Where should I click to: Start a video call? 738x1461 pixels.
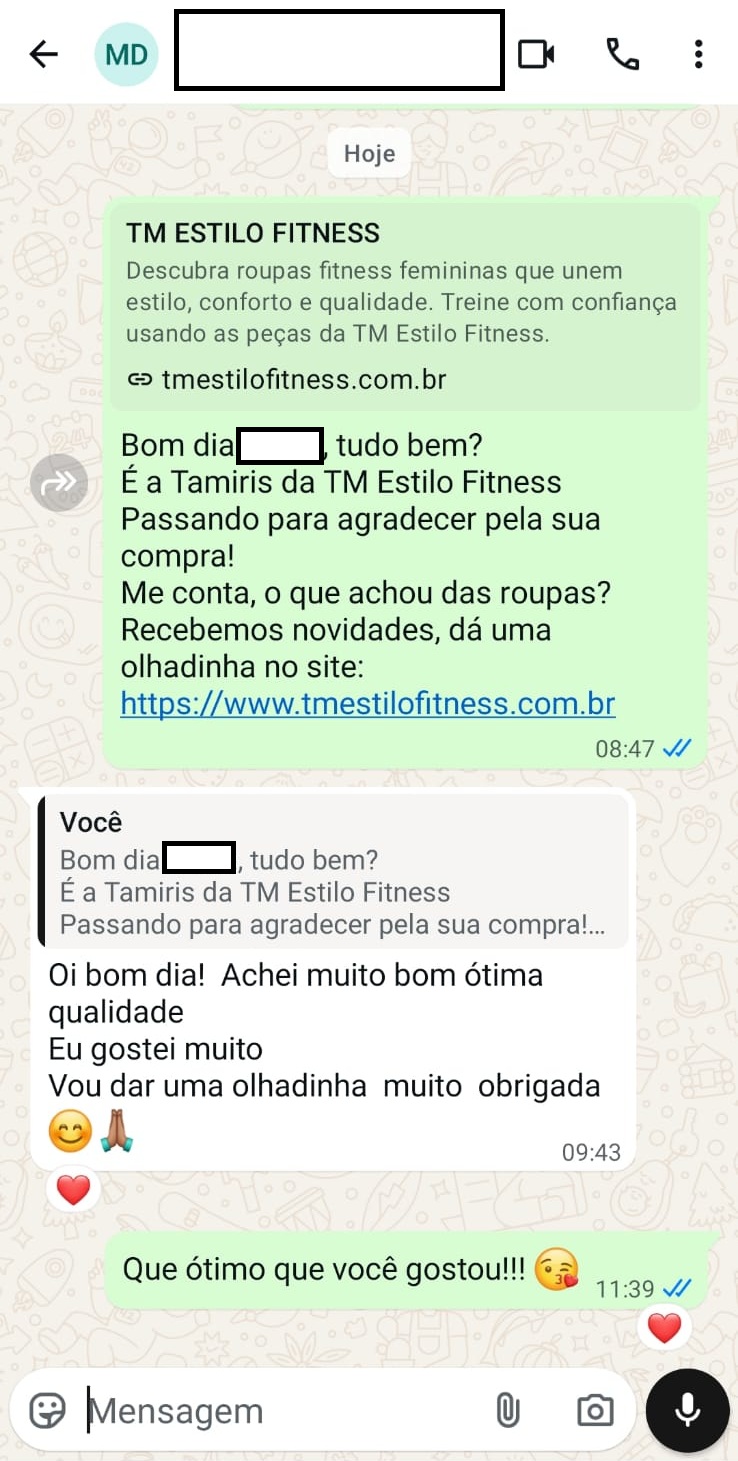point(536,54)
